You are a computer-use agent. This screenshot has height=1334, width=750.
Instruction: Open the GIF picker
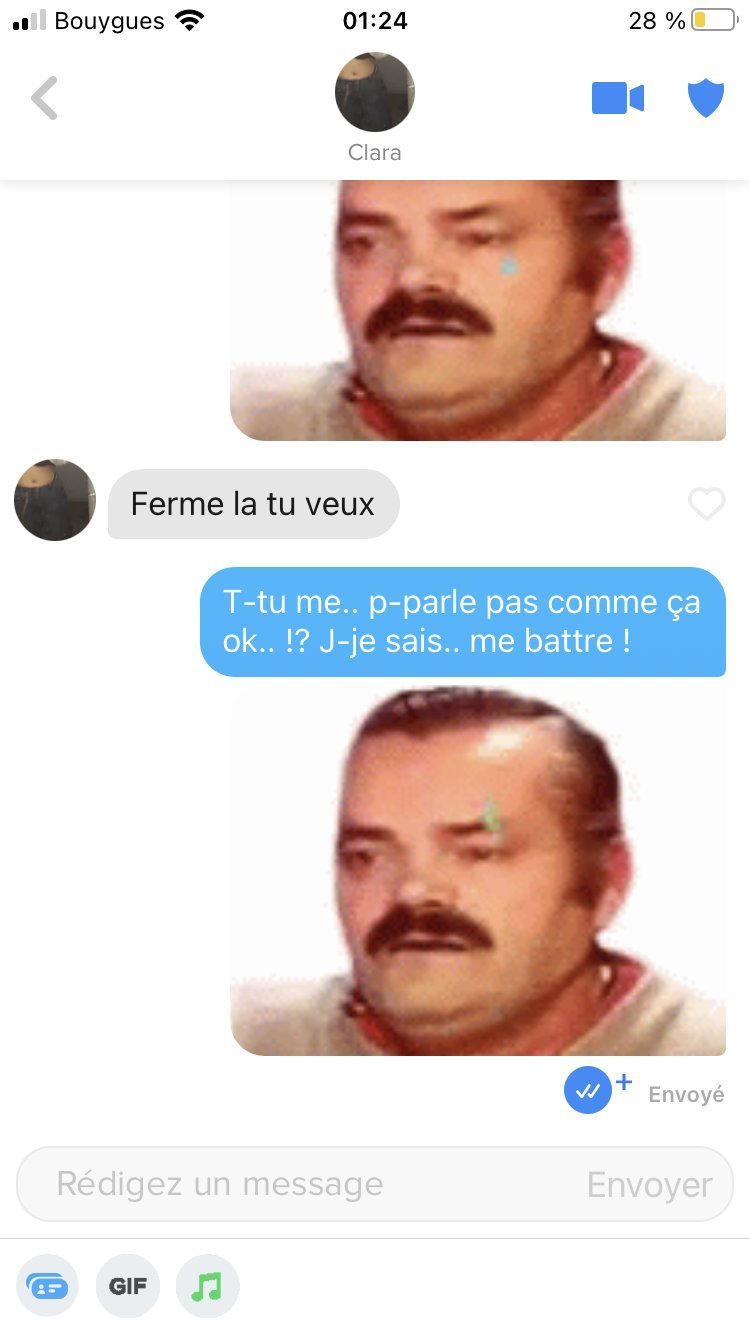(x=127, y=1286)
